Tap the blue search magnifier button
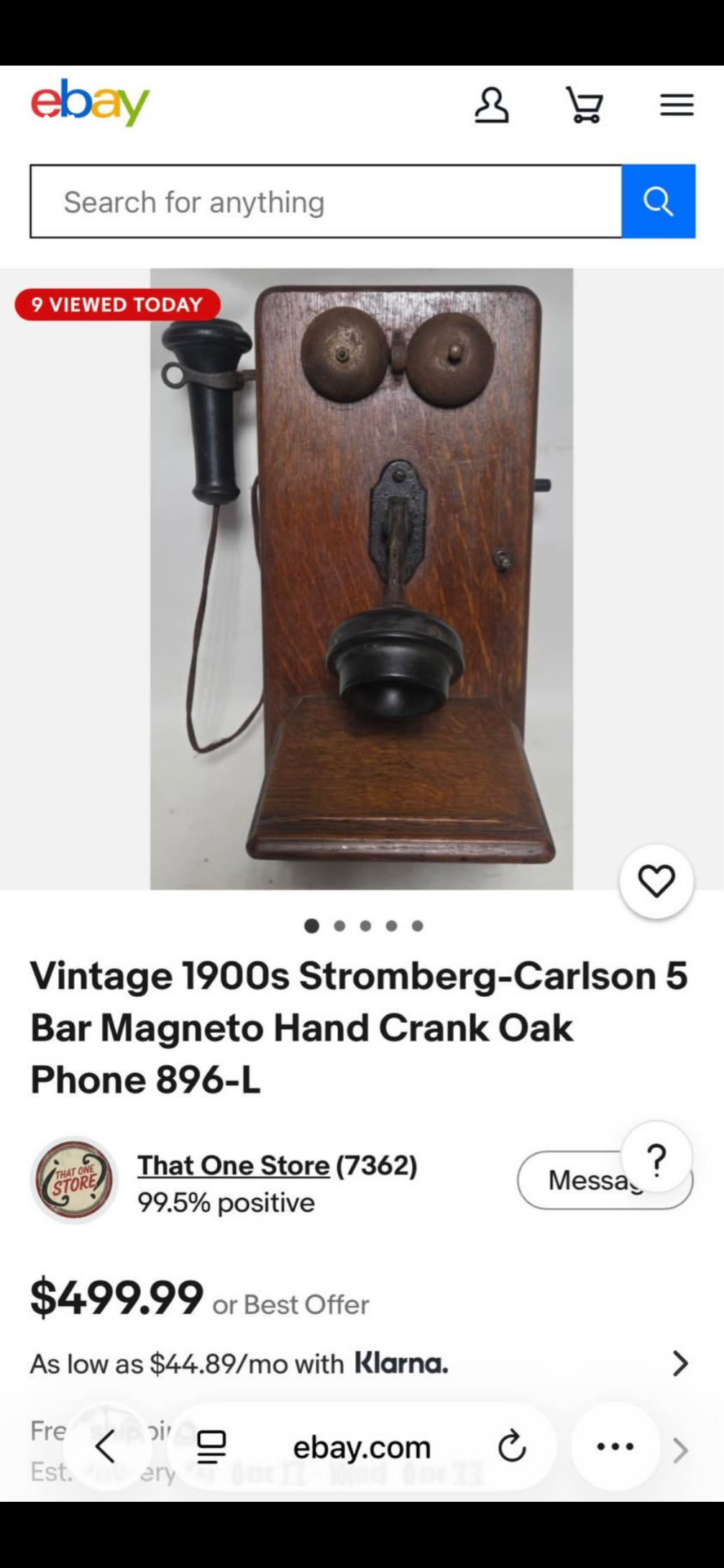Viewport: 724px width, 1568px height. tap(658, 202)
